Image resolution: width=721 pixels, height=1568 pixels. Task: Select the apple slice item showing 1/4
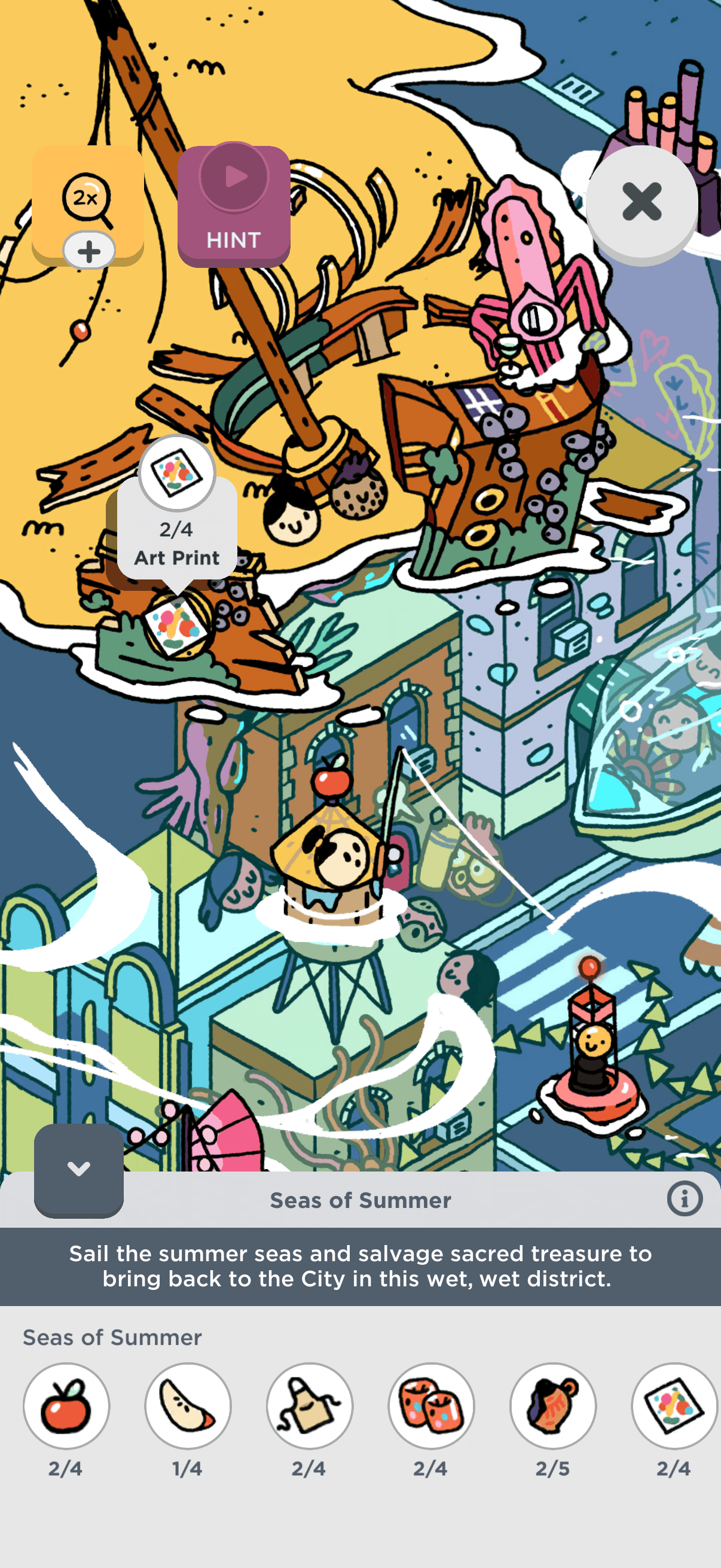click(188, 1405)
